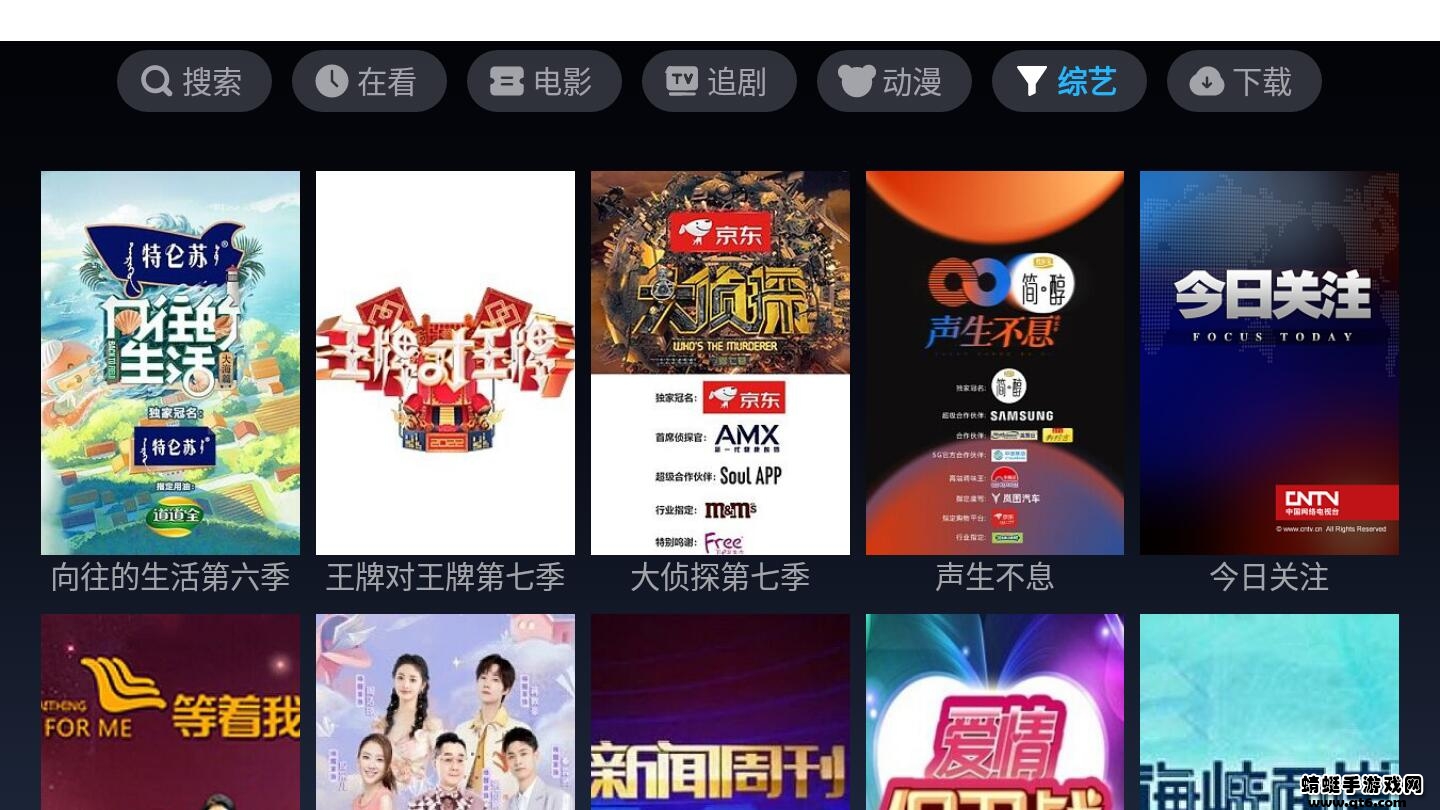The width and height of the screenshot is (1440, 810).
Task: Tap the 综艺 variety show tab
Action: pos(1069,81)
